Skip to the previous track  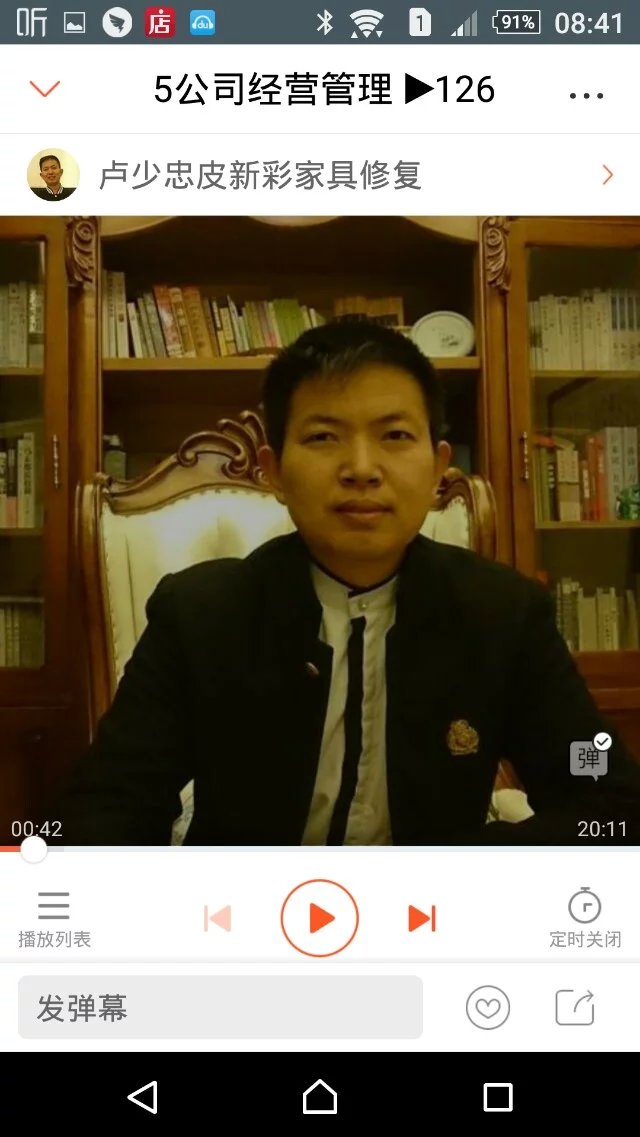(217, 918)
